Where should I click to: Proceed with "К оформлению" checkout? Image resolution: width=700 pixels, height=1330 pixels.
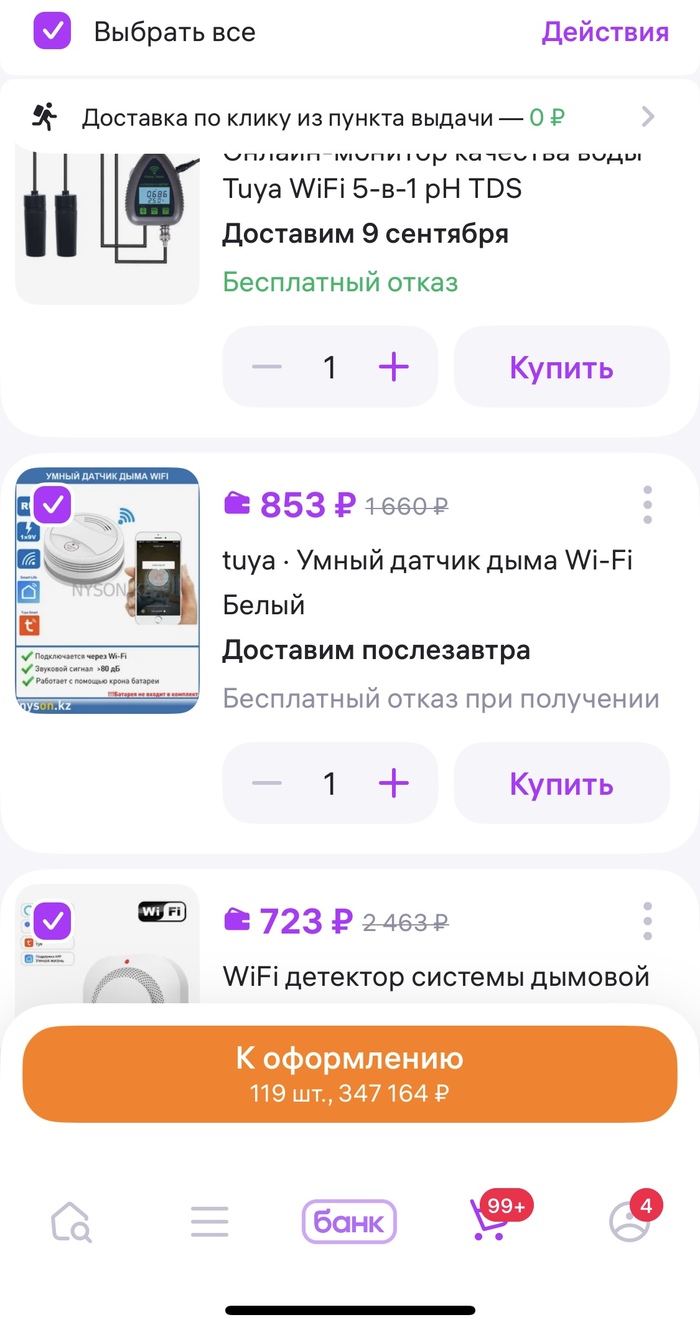[x=349, y=1073]
